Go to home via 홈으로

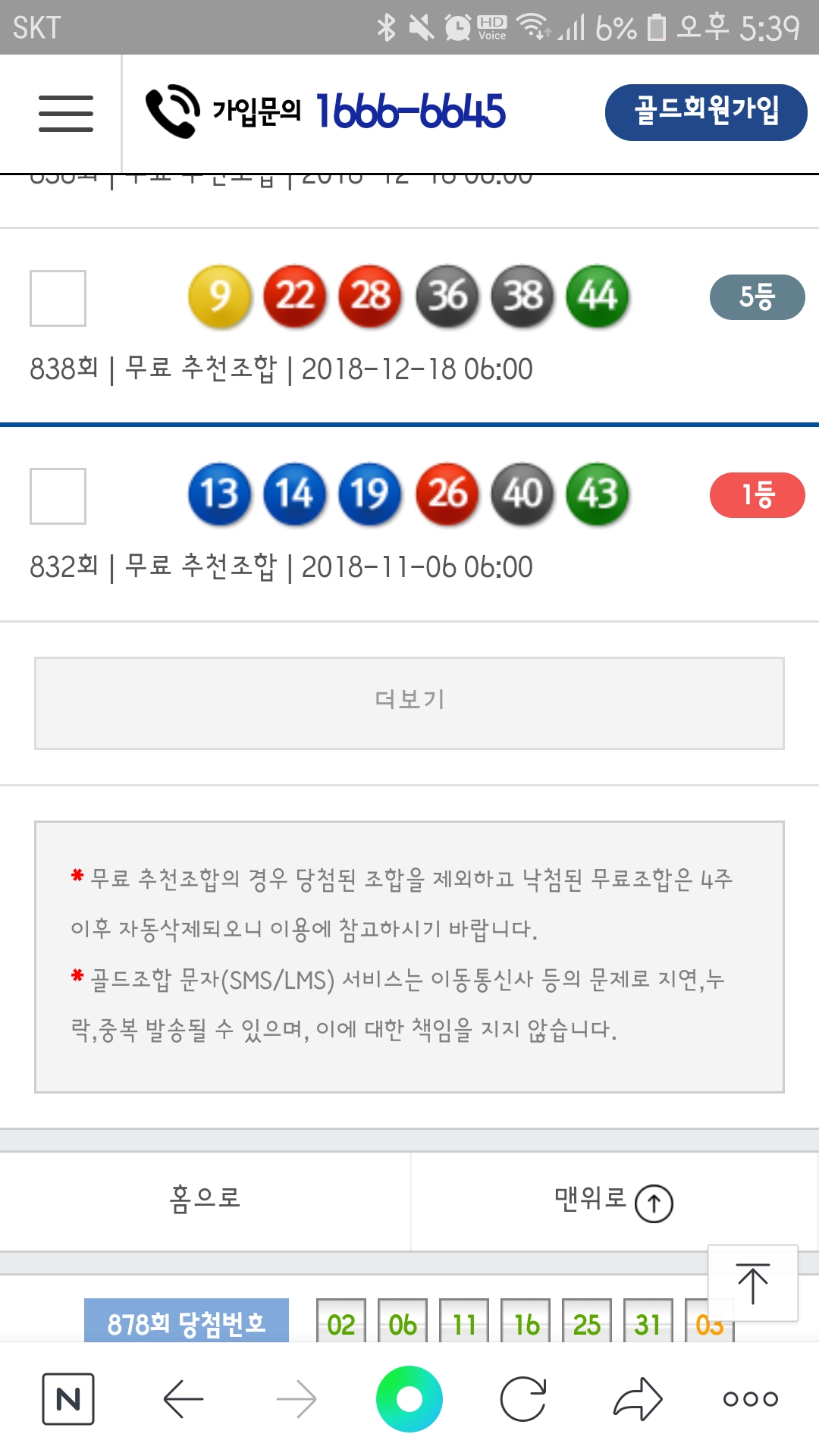point(205,1200)
